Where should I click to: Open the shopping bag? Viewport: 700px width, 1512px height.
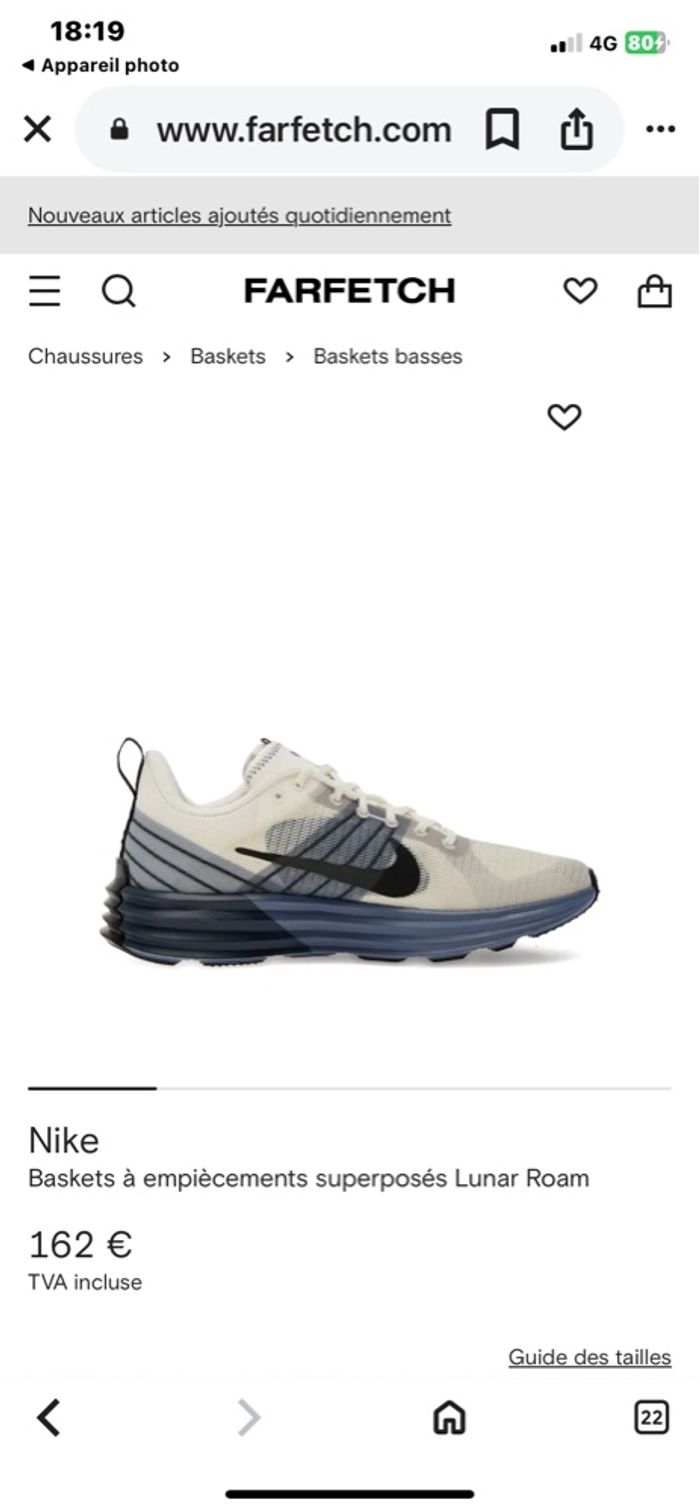(654, 291)
